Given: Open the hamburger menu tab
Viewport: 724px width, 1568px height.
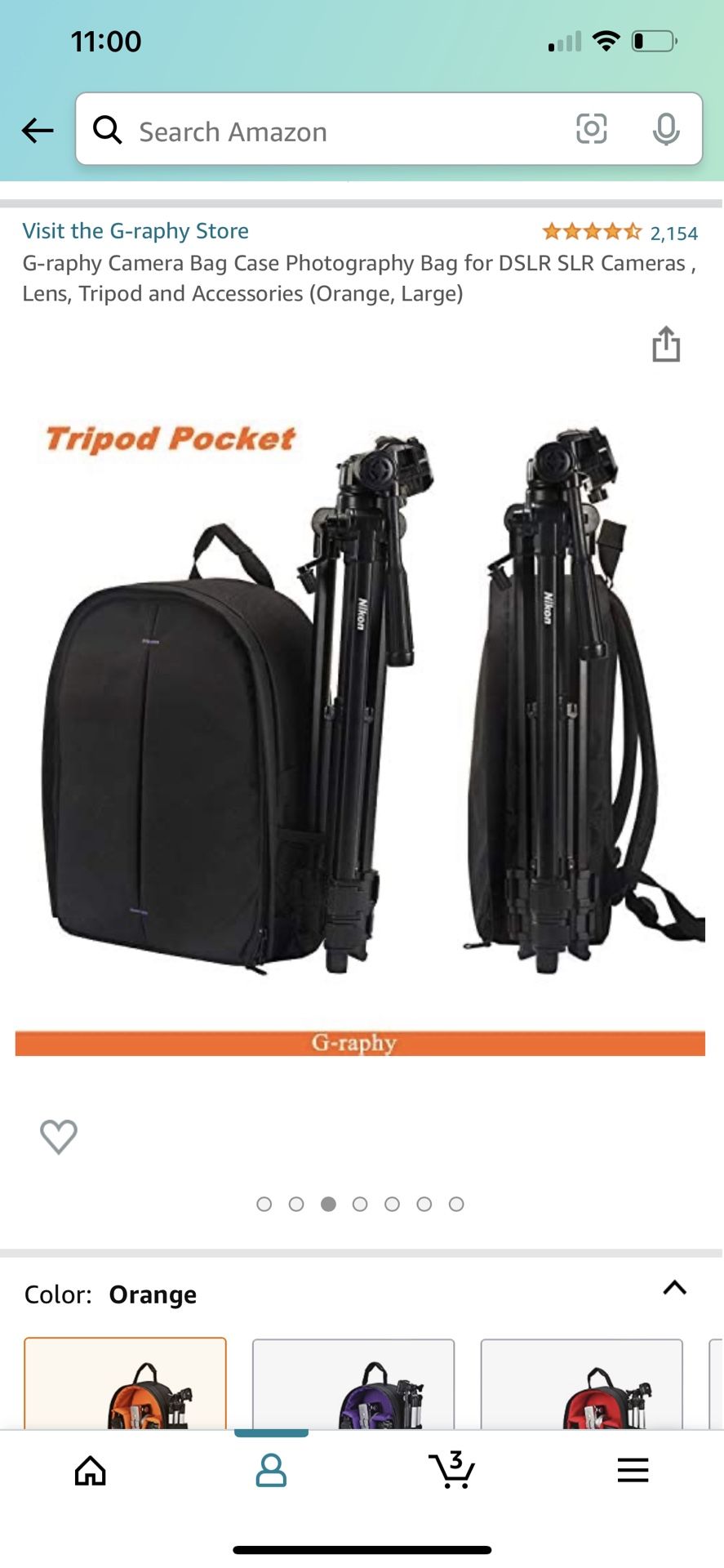Looking at the screenshot, I should [x=633, y=1471].
